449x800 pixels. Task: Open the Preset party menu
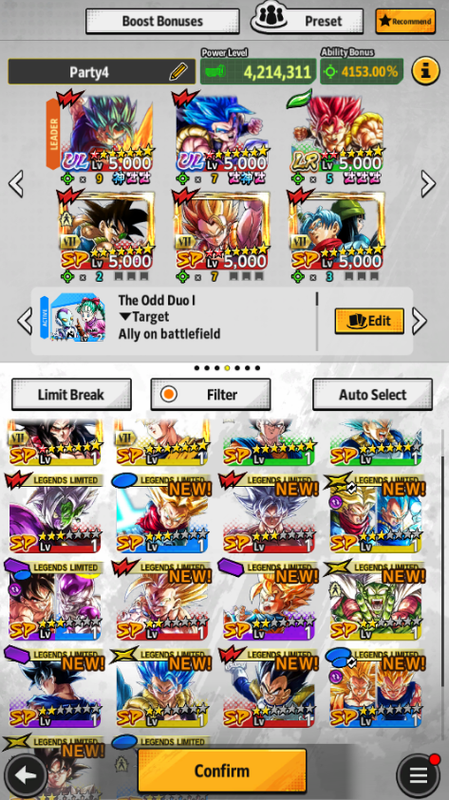coord(307,21)
